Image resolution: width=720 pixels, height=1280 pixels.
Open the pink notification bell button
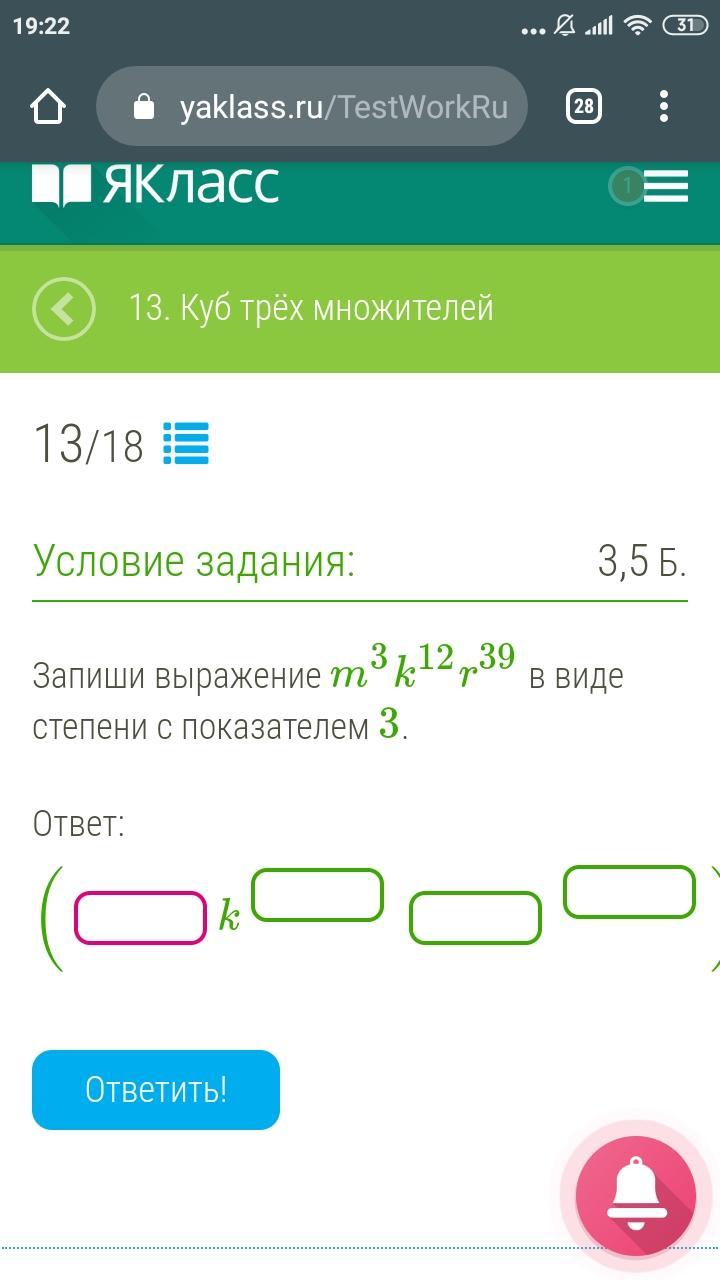[636, 1196]
